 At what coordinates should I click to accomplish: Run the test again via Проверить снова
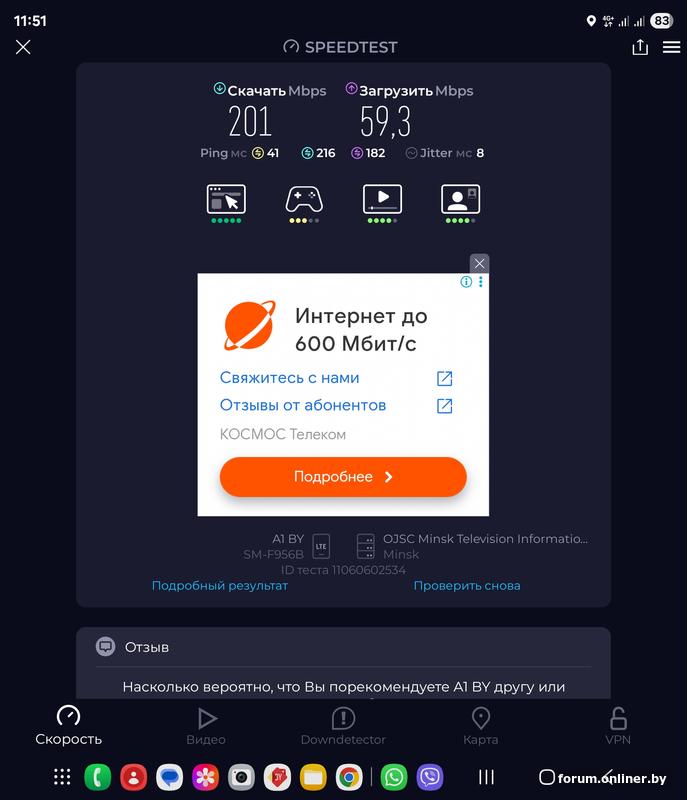[x=467, y=585]
